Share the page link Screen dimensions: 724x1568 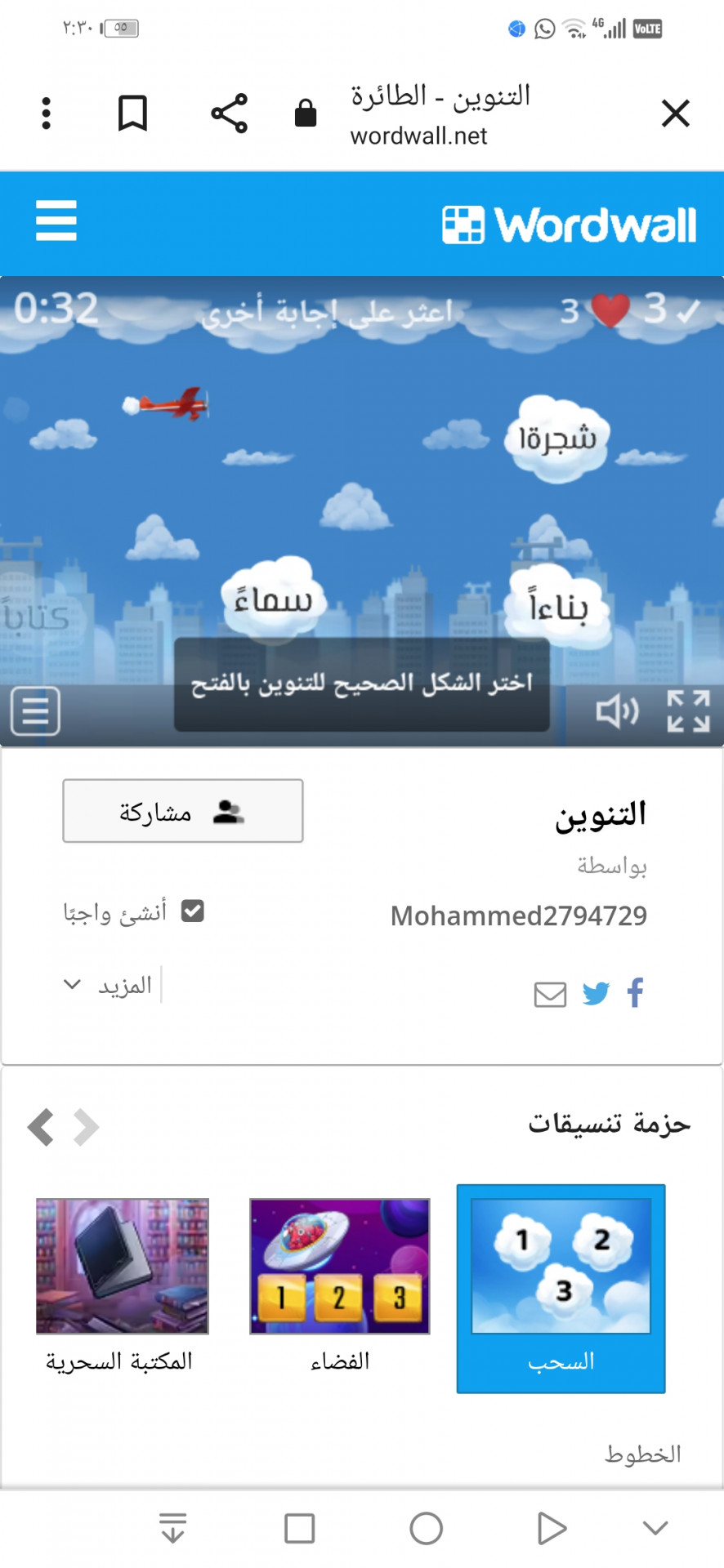click(229, 114)
